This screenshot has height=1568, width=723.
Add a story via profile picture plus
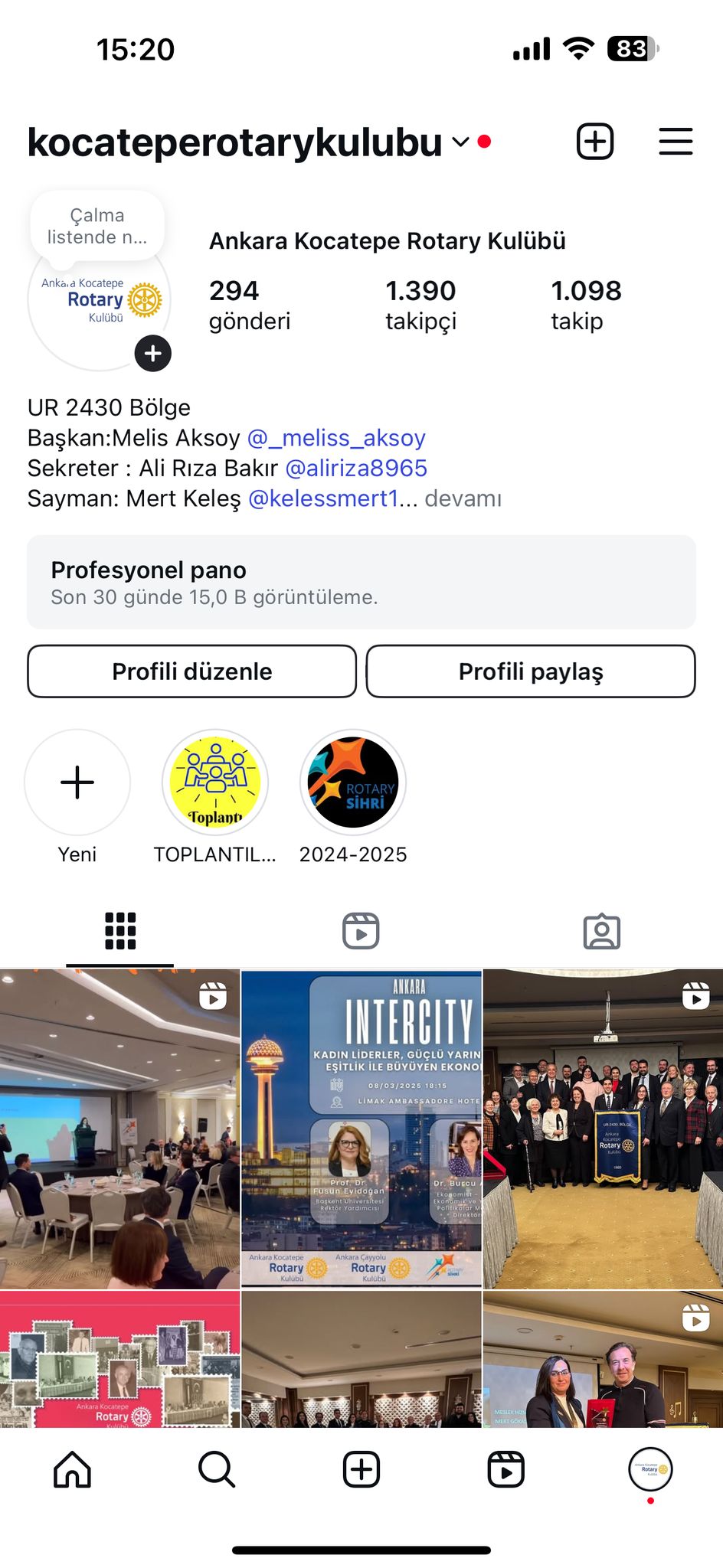[x=153, y=353]
